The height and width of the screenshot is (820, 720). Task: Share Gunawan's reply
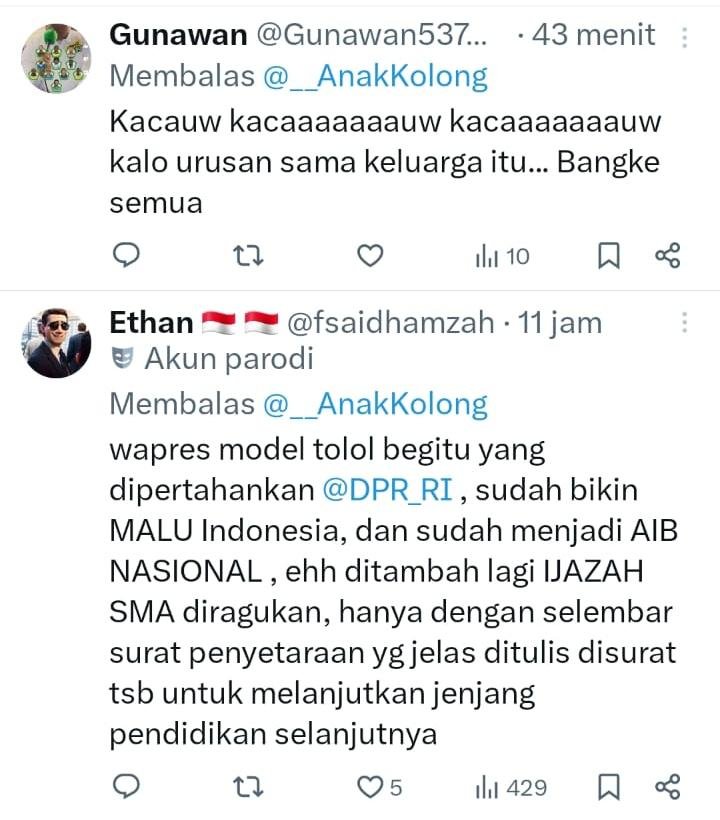(667, 257)
